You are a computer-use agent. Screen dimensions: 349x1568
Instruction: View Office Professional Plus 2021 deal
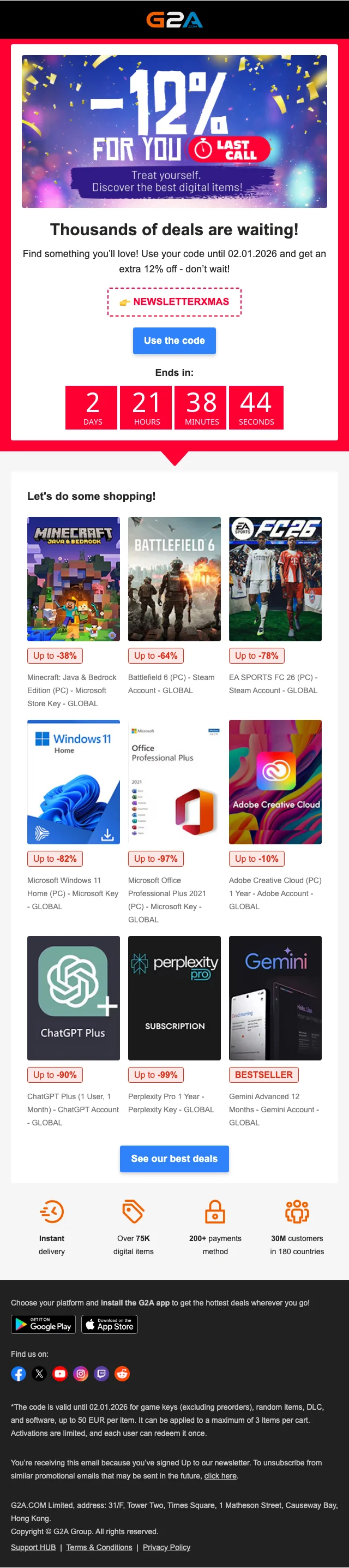174,782
